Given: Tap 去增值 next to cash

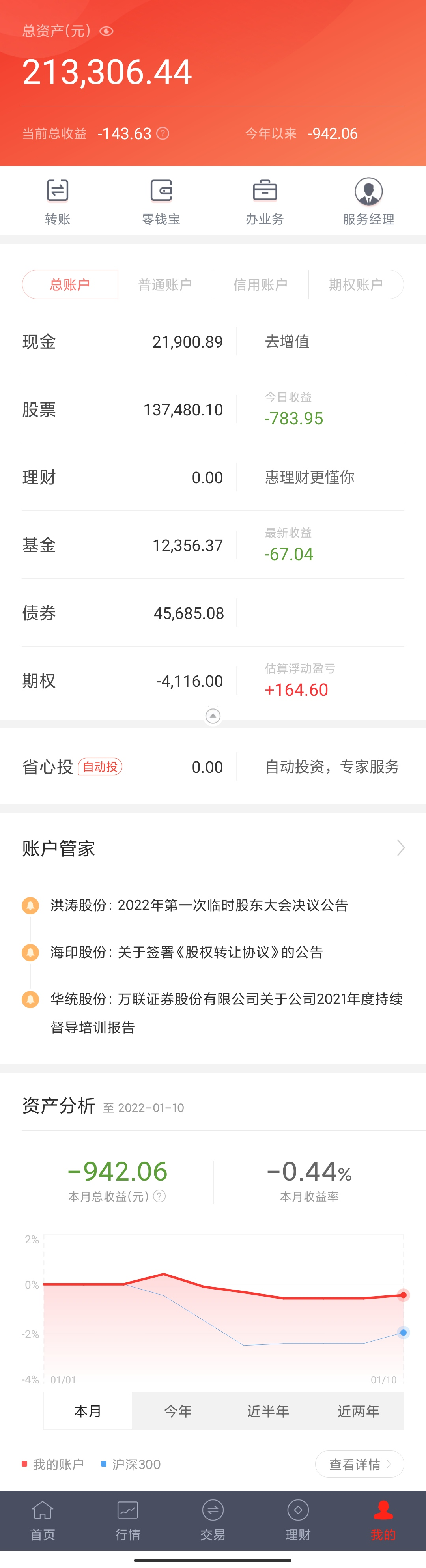Looking at the screenshot, I should [287, 342].
